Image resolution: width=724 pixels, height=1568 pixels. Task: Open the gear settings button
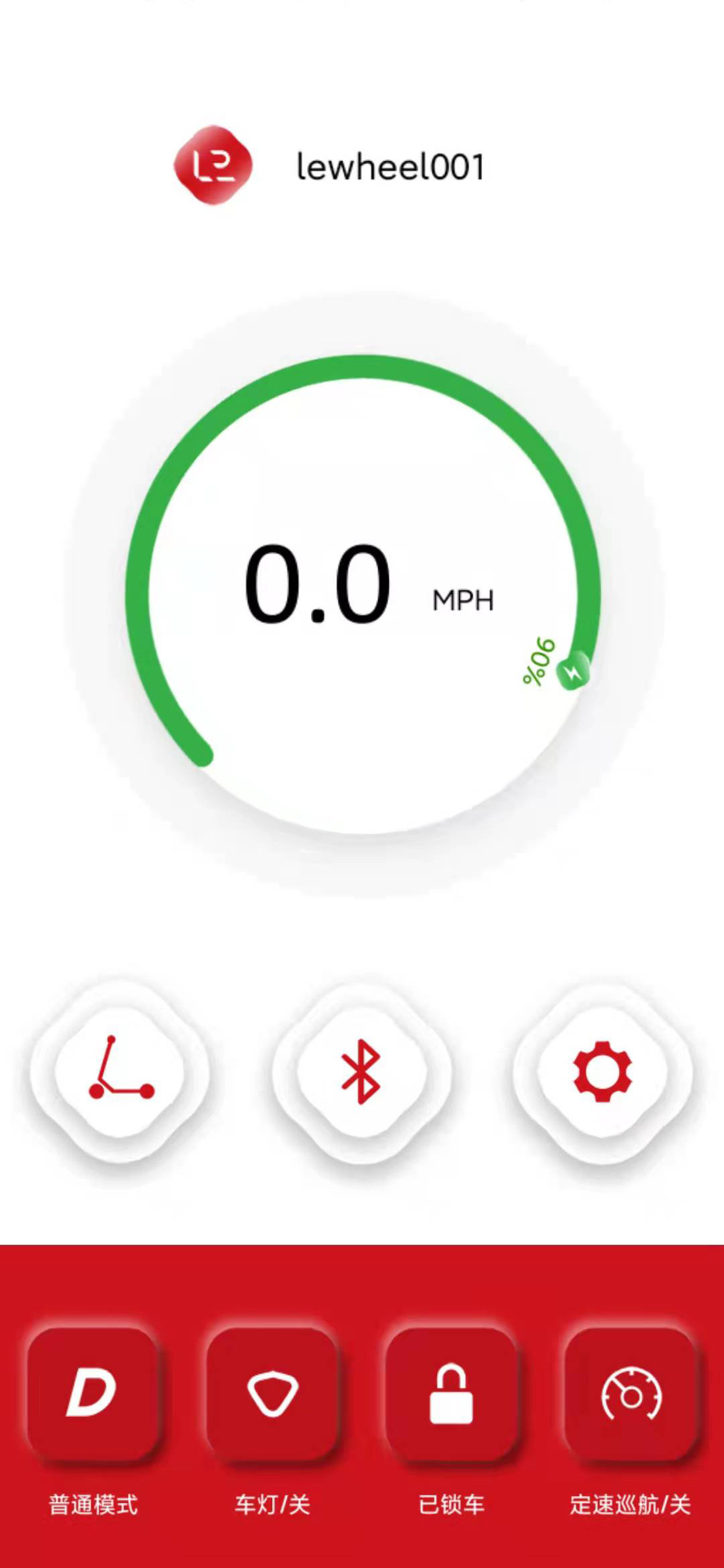tap(602, 1072)
